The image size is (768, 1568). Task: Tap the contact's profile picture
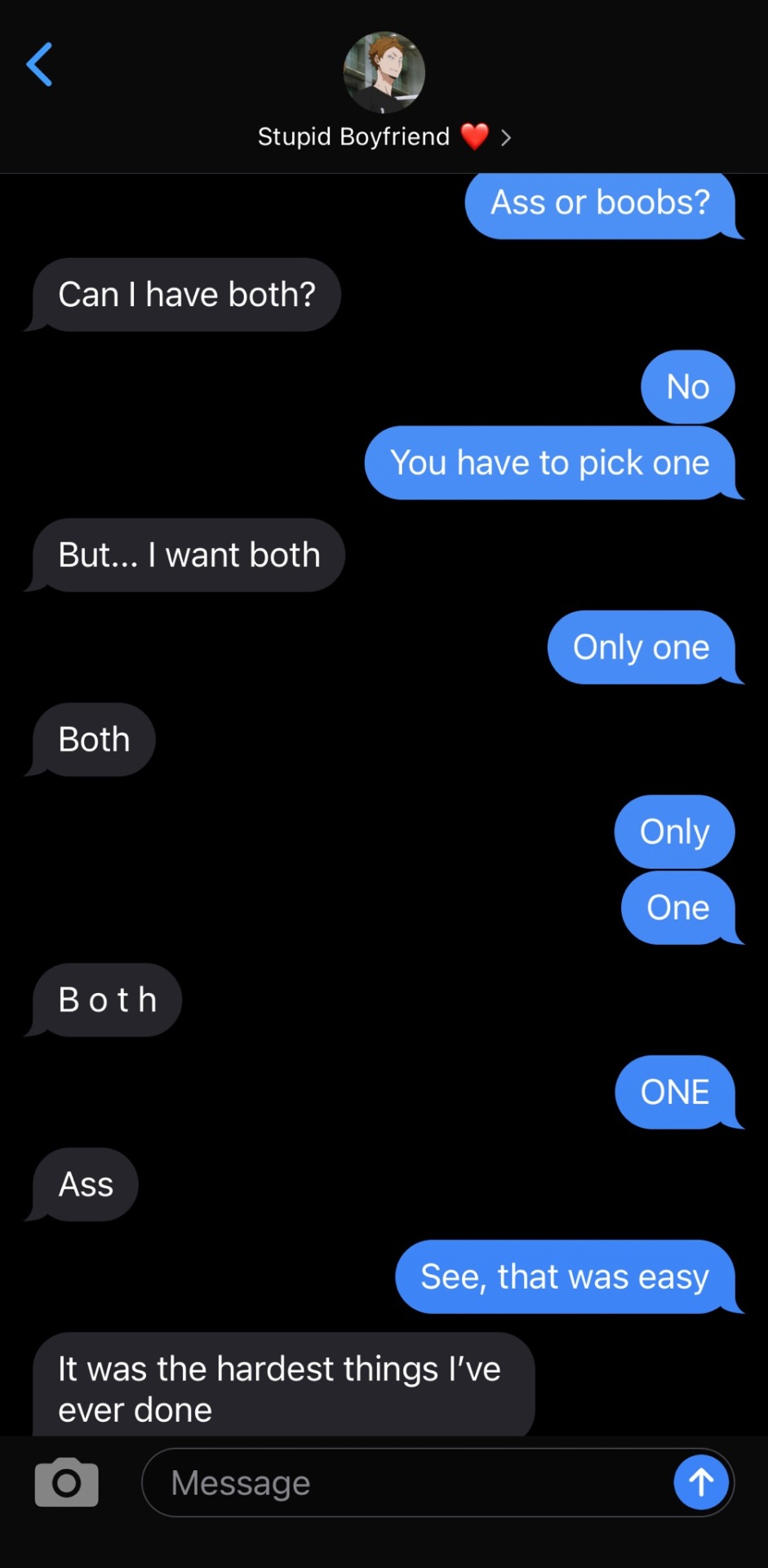(384, 73)
